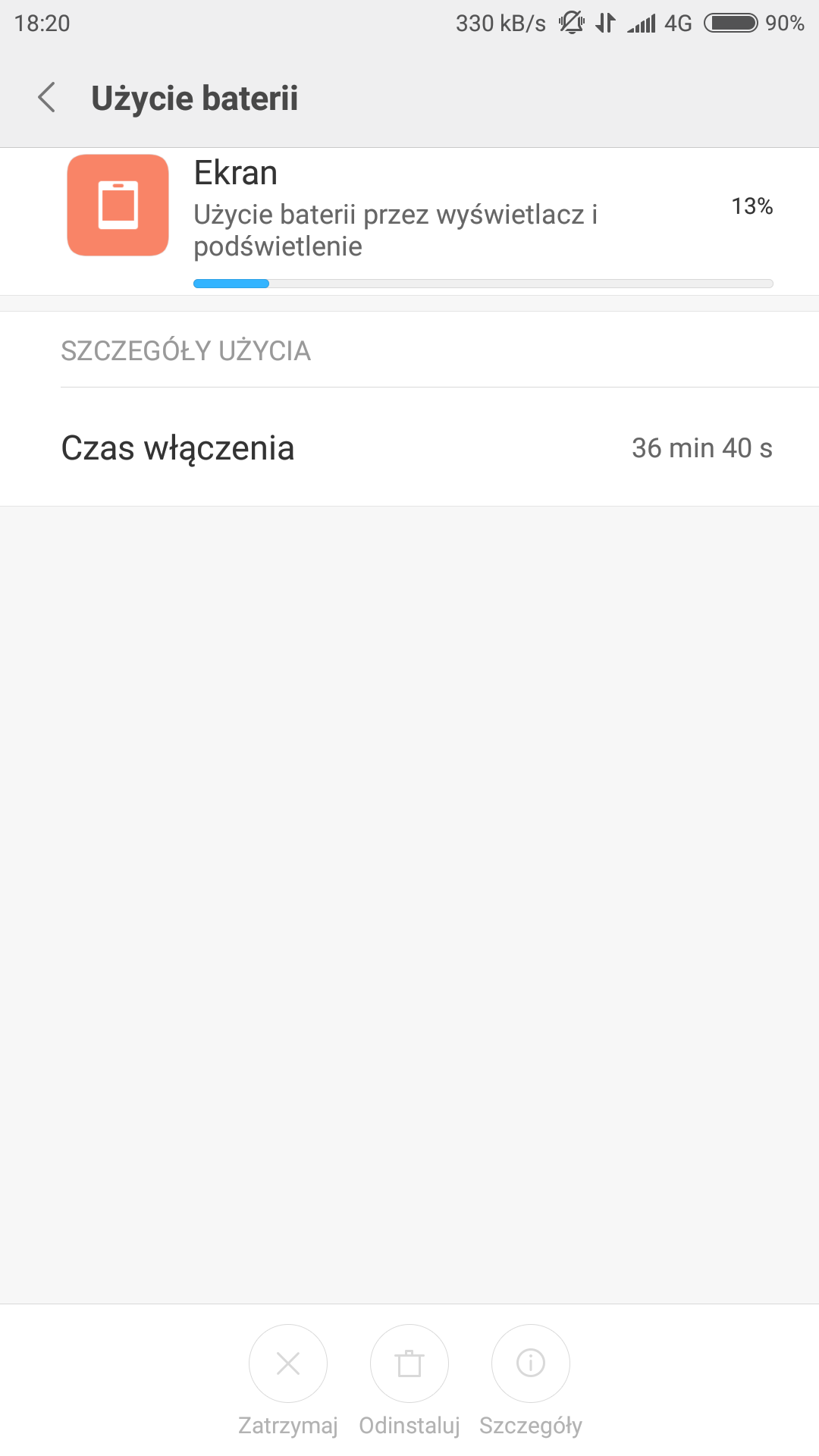Tap the Odinstaluj trash button

(409, 1363)
